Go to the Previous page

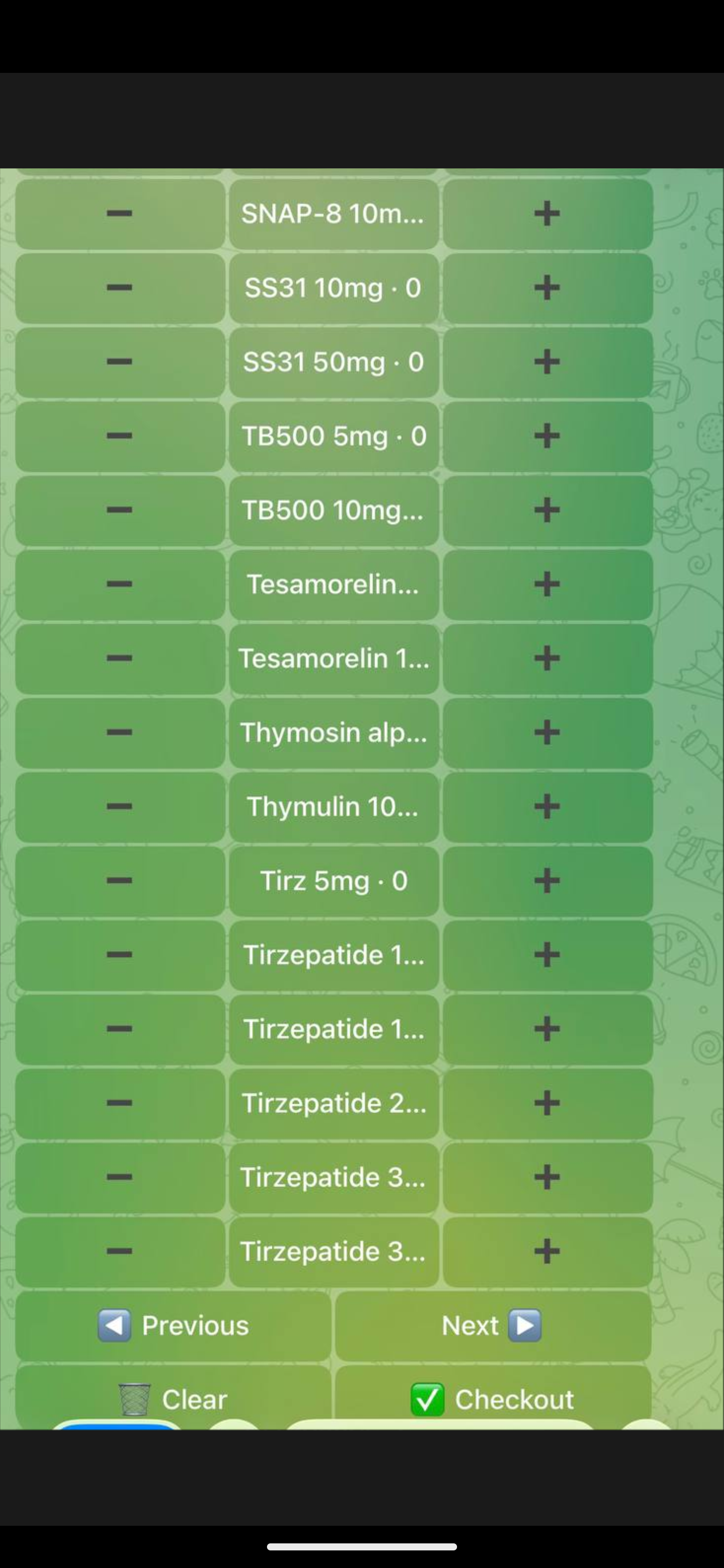coord(173,1326)
